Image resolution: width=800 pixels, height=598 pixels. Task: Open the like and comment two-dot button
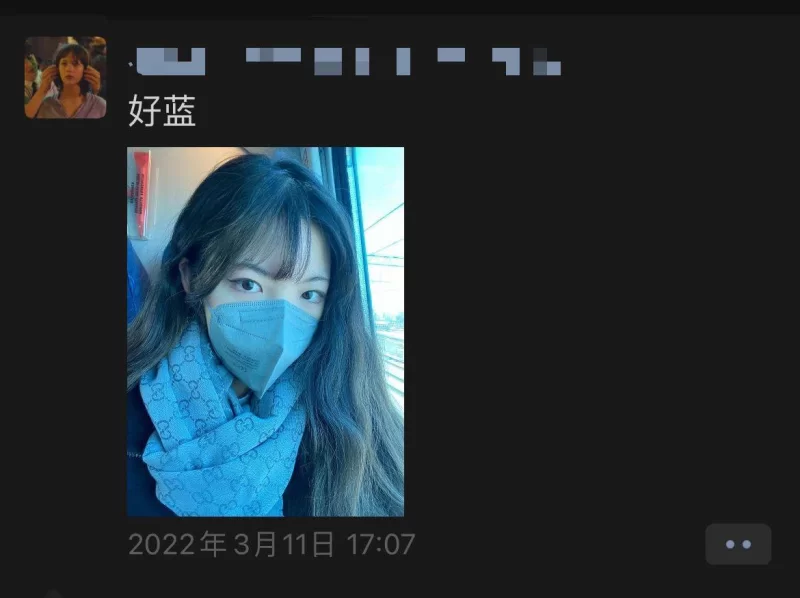[x=737, y=544]
